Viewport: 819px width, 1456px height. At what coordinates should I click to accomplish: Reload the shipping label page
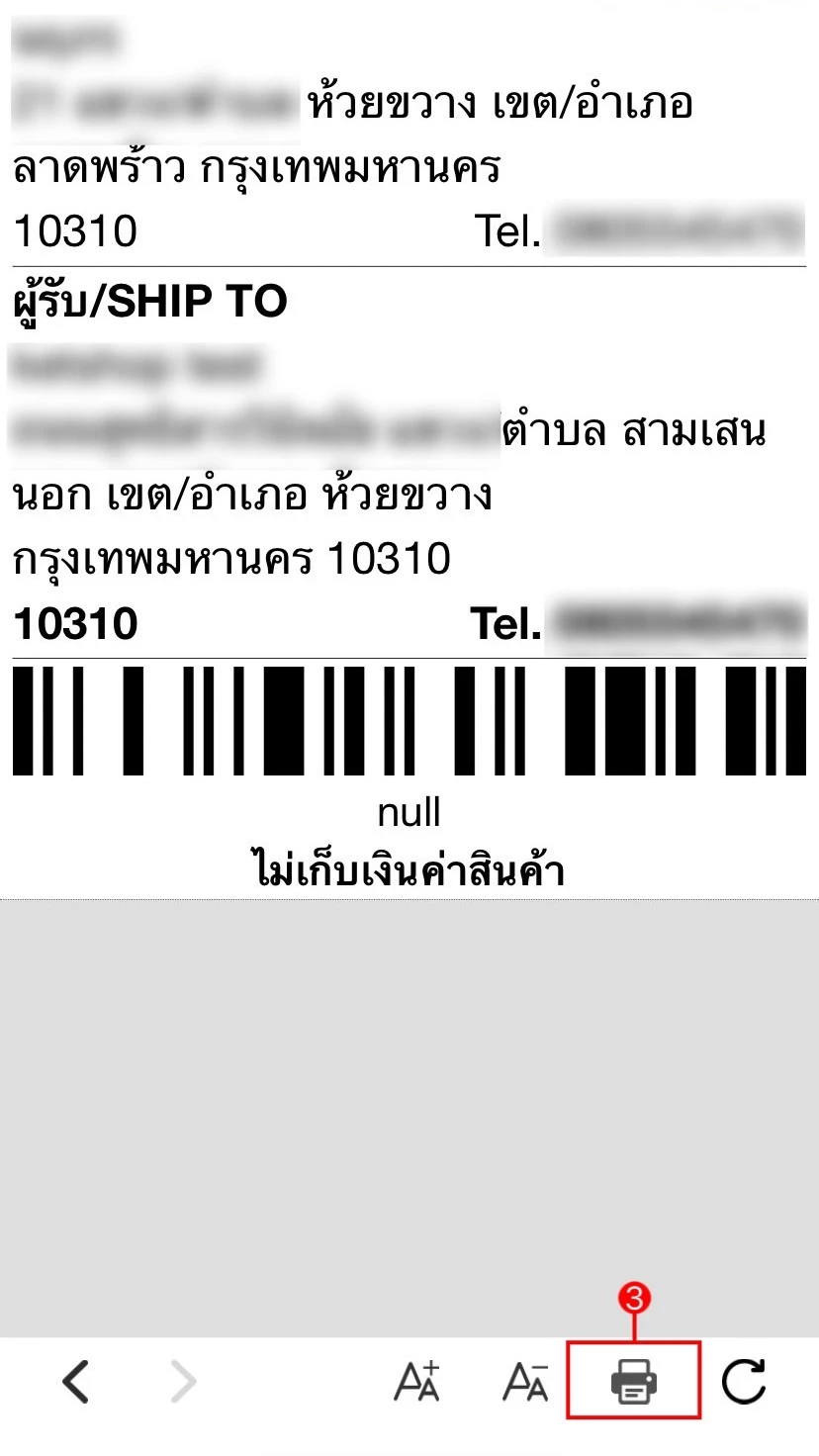point(743,1381)
